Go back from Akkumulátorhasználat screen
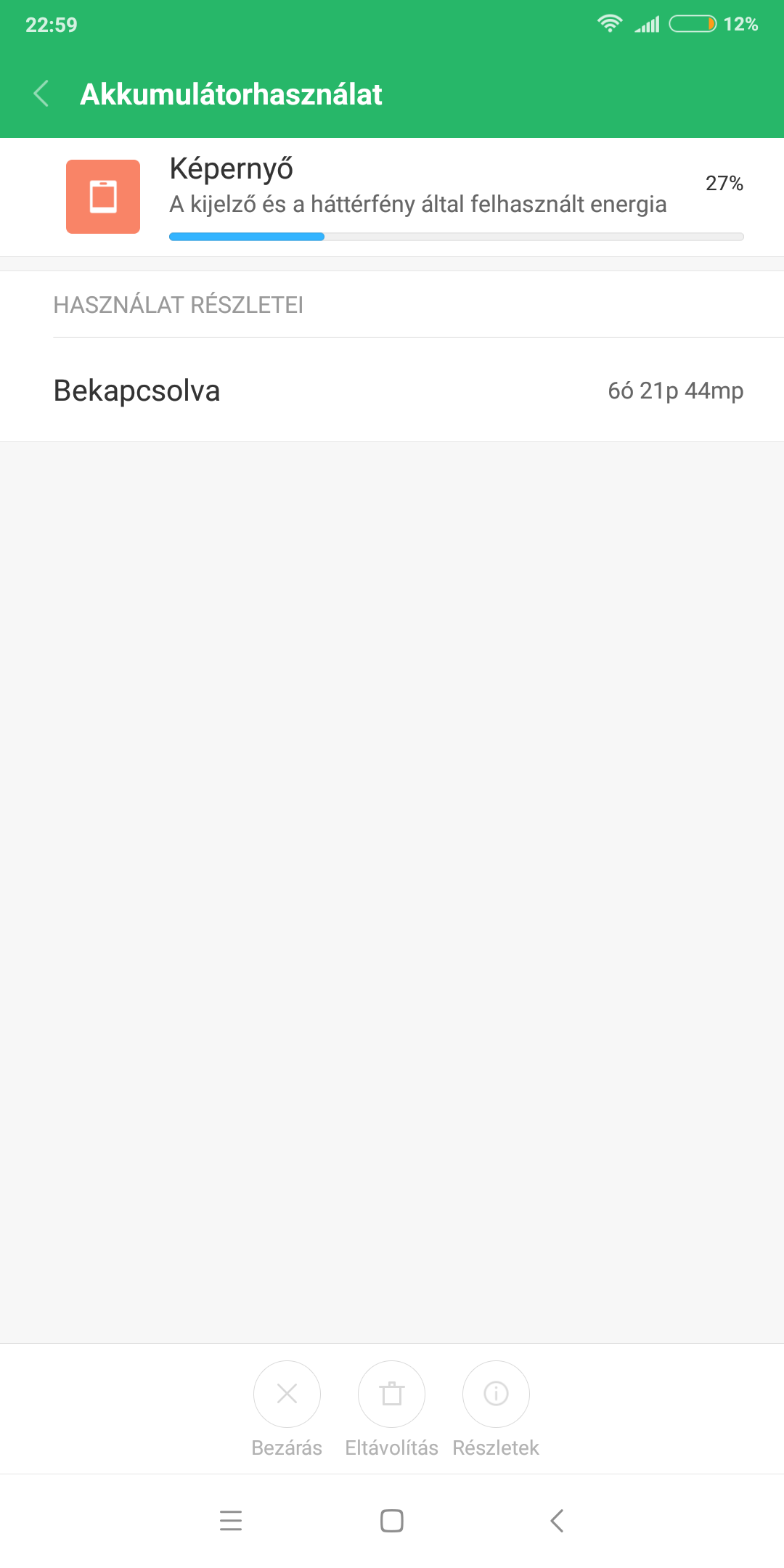 pyautogui.click(x=41, y=94)
